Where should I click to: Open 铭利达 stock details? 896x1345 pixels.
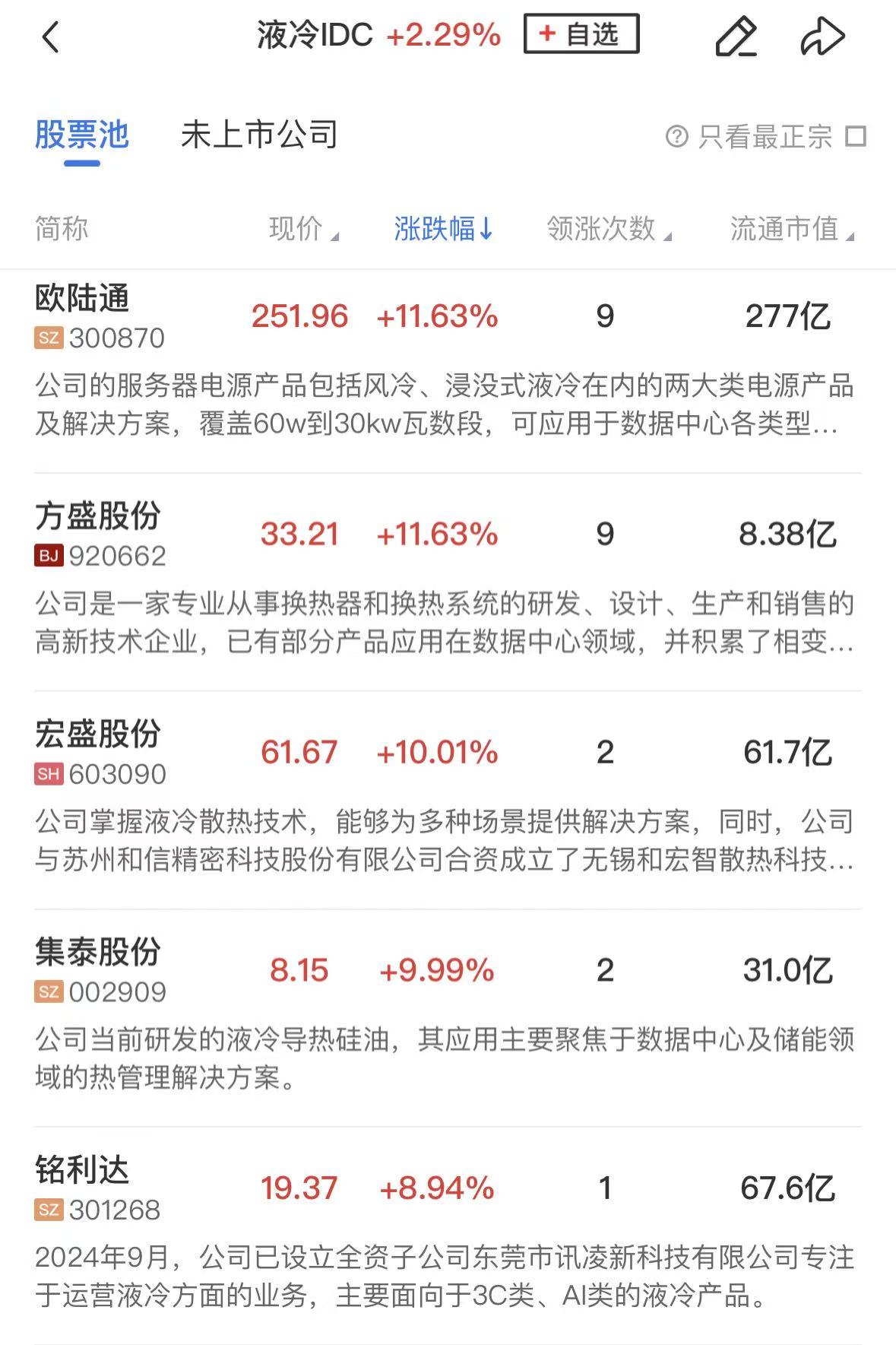82,1171
